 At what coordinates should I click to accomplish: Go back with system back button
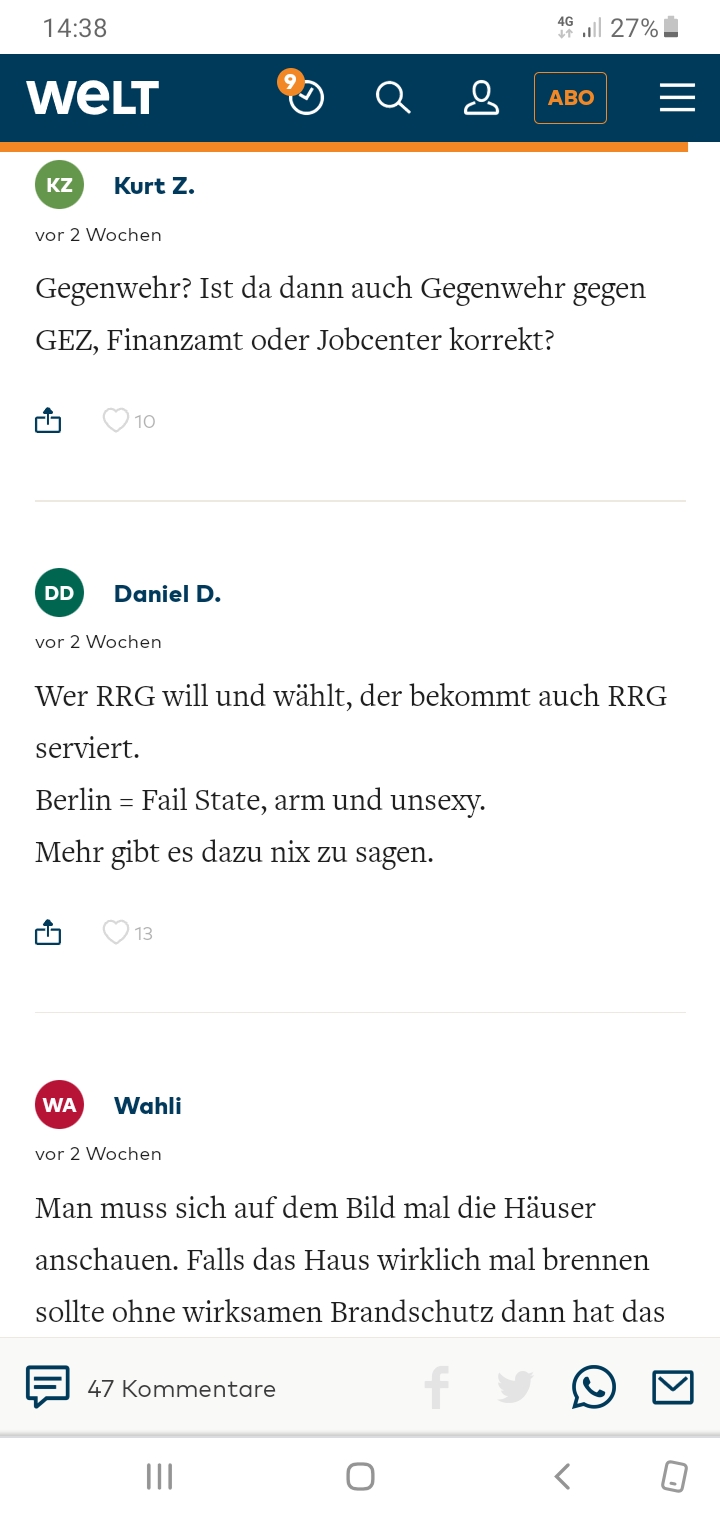point(562,1476)
